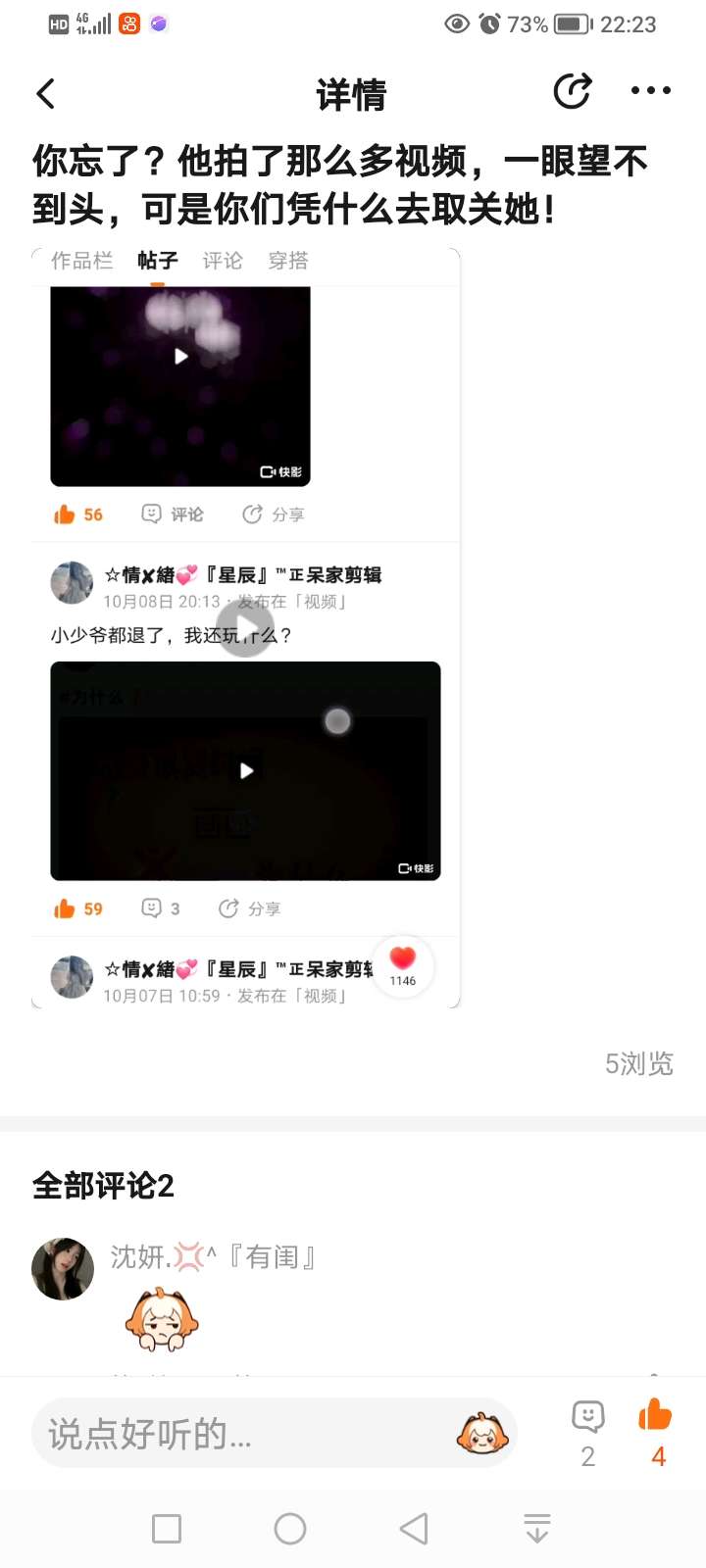This screenshot has height=1568, width=706.
Task: Go to home via system circle button
Action: pyautogui.click(x=290, y=1529)
